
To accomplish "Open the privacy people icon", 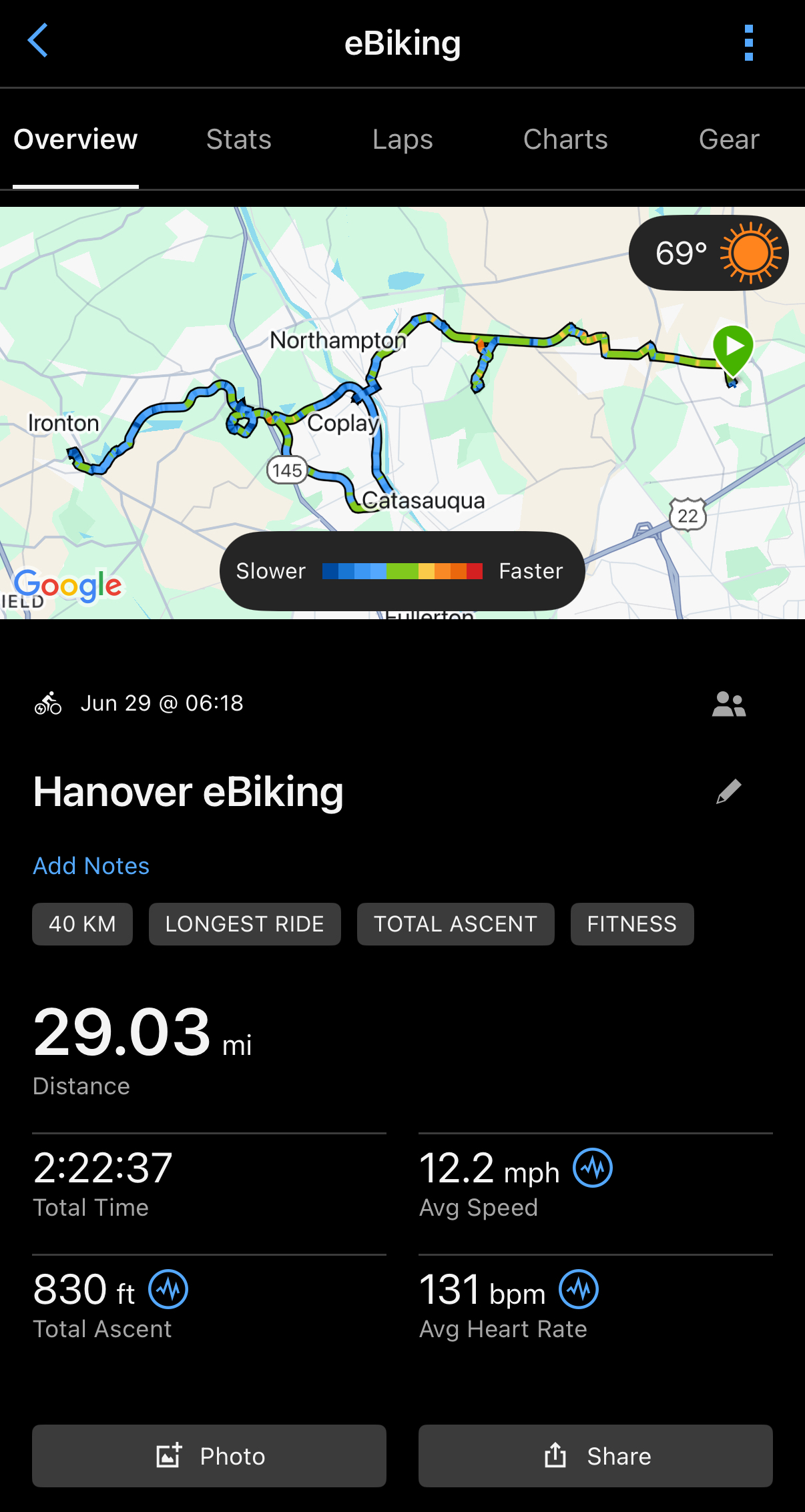I will pyautogui.click(x=728, y=704).
